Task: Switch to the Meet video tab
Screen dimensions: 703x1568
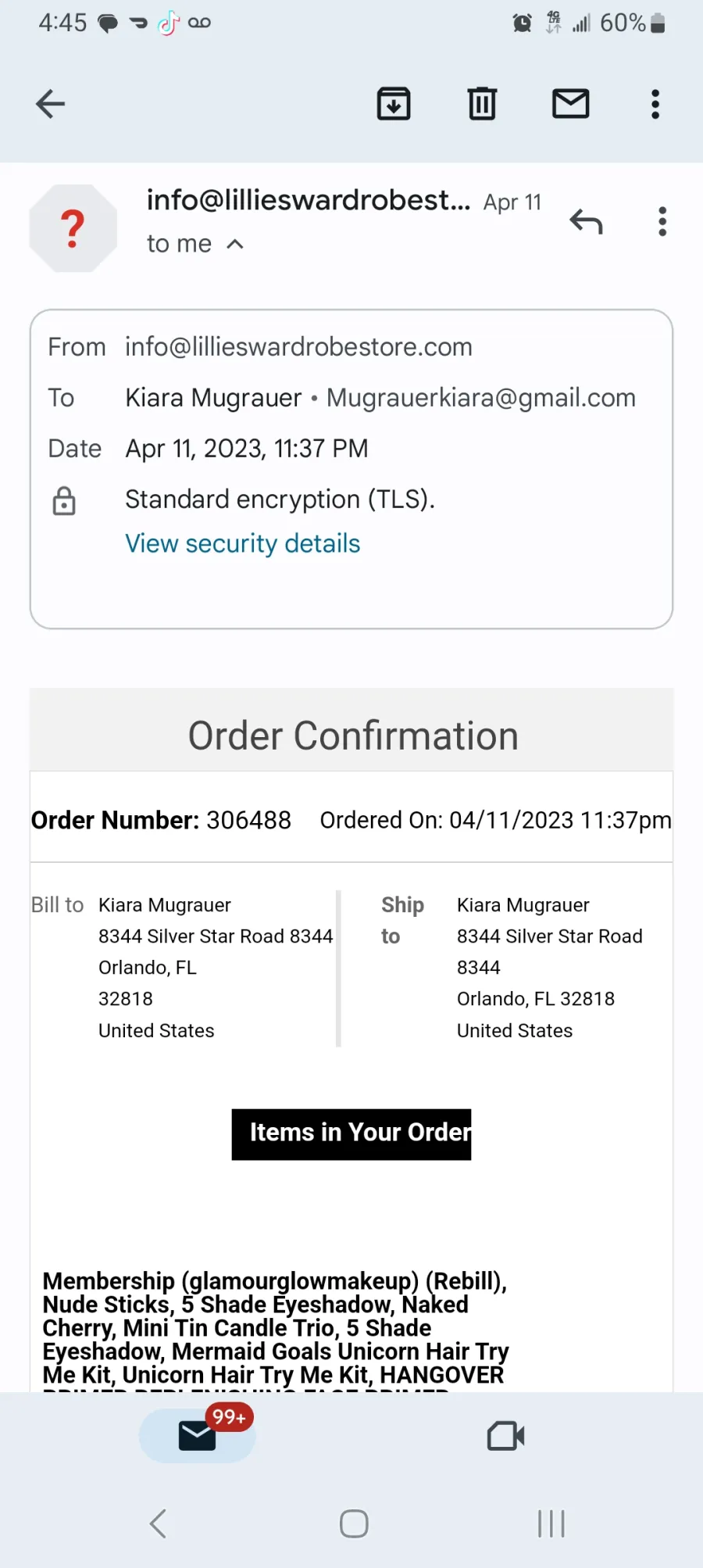Action: (505, 1436)
